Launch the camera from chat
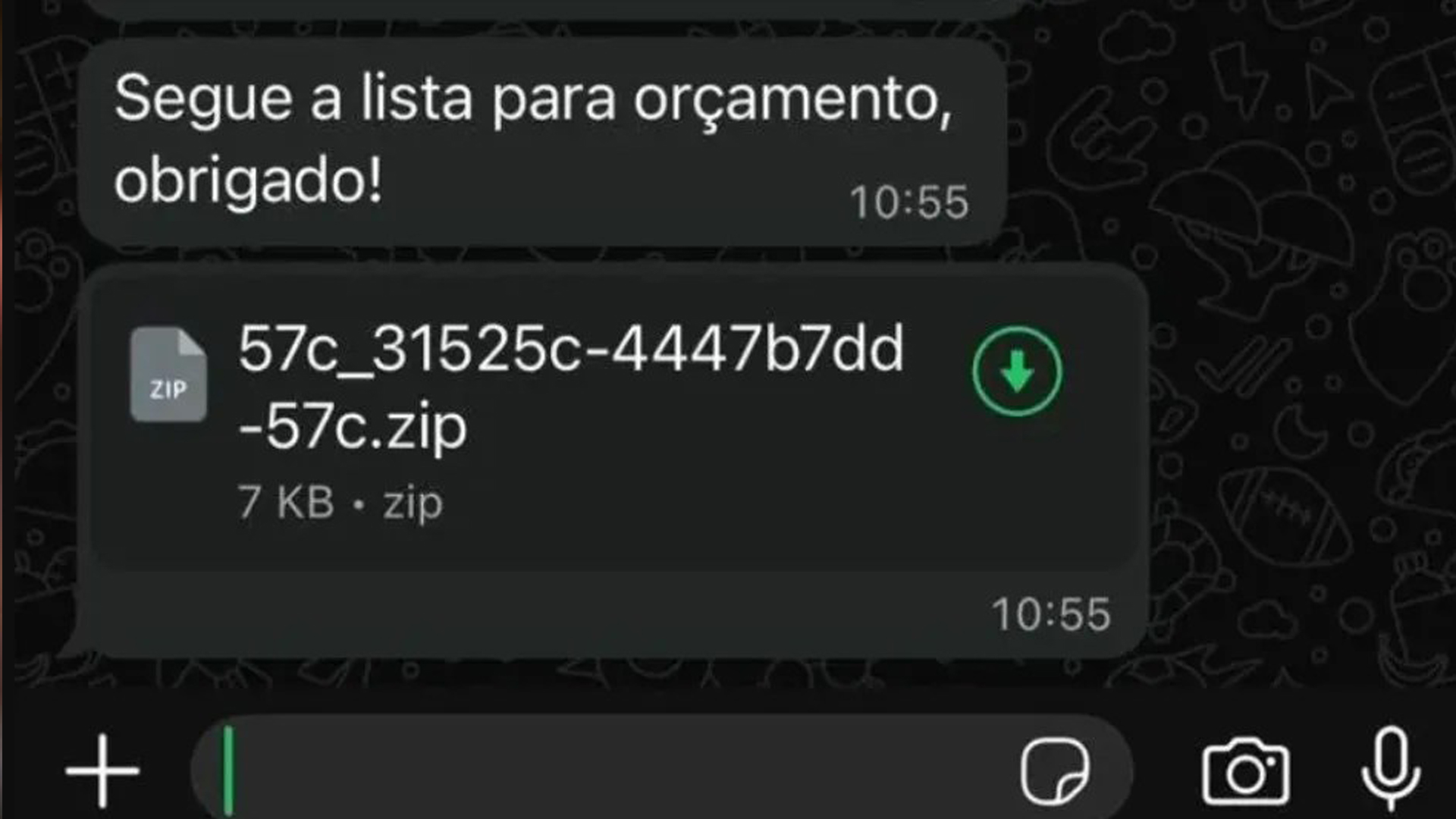This screenshot has width=1456, height=819. coord(1245,770)
